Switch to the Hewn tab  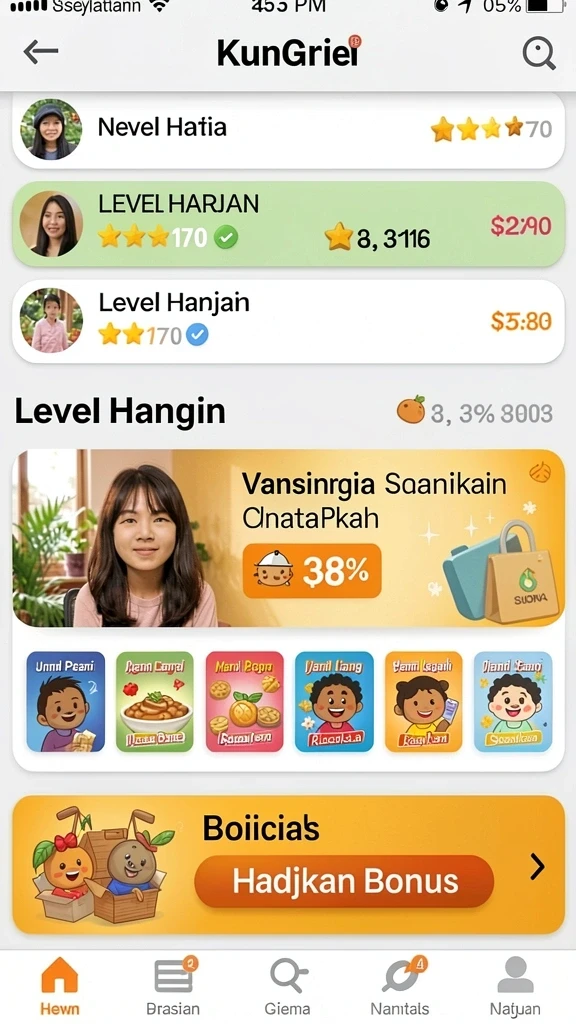pyautogui.click(x=59, y=986)
